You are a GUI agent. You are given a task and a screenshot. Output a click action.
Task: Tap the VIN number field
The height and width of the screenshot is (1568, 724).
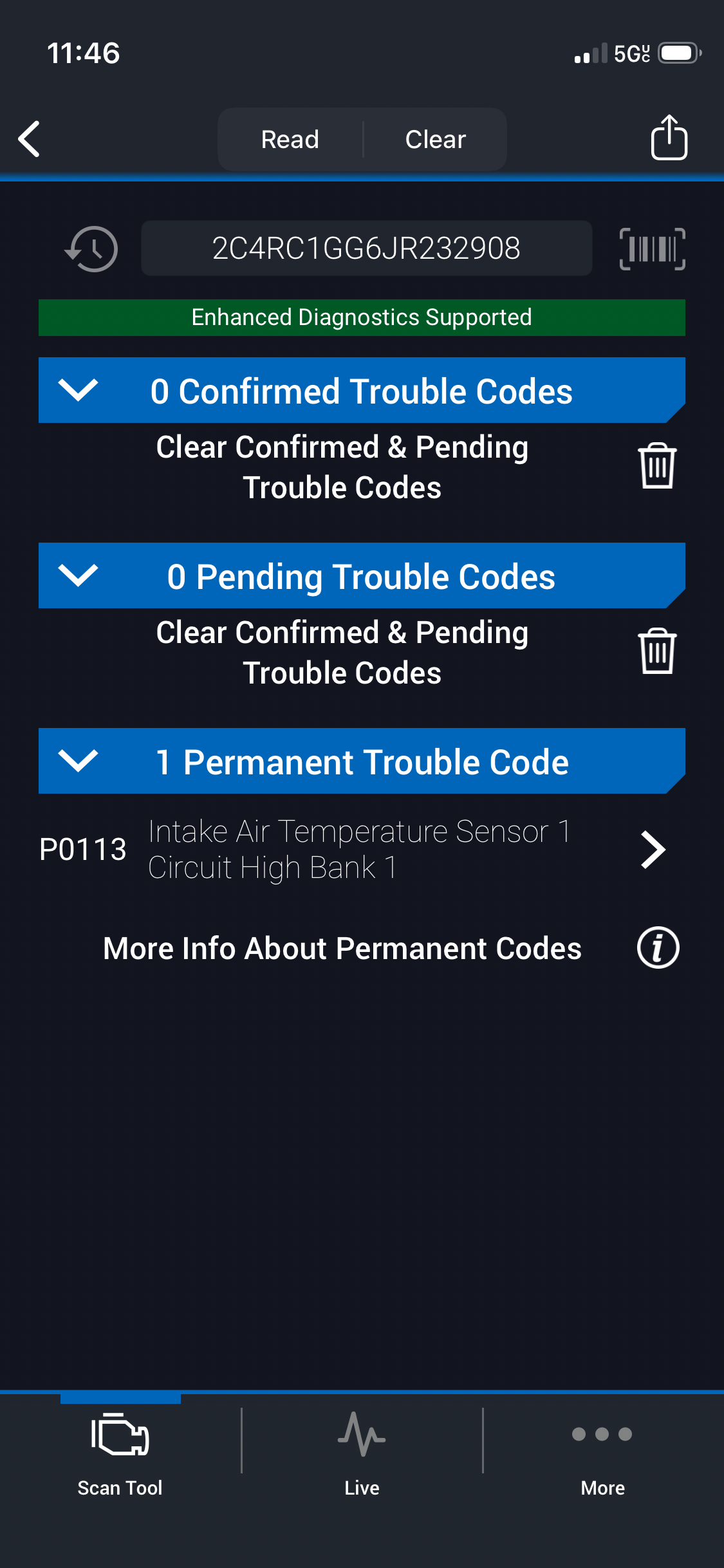click(x=366, y=248)
